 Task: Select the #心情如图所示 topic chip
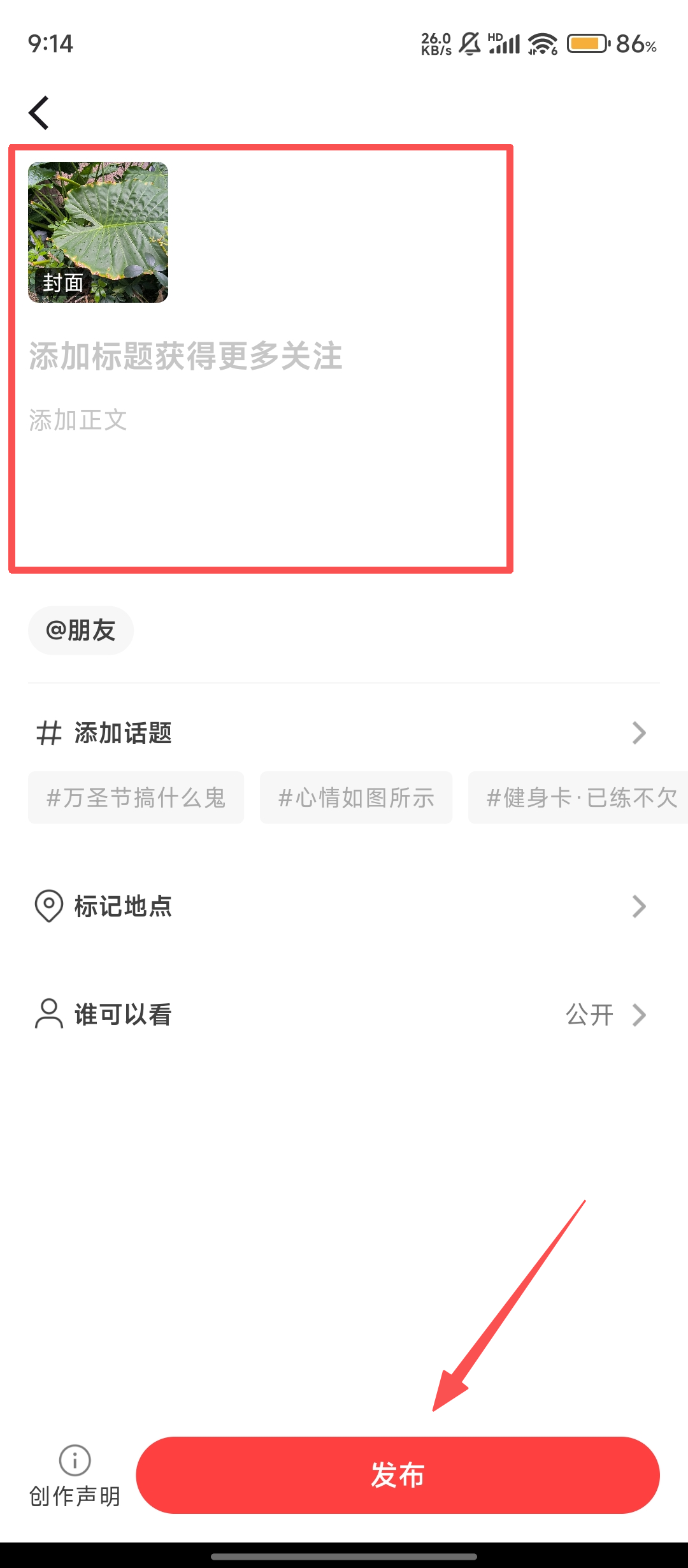pos(356,797)
